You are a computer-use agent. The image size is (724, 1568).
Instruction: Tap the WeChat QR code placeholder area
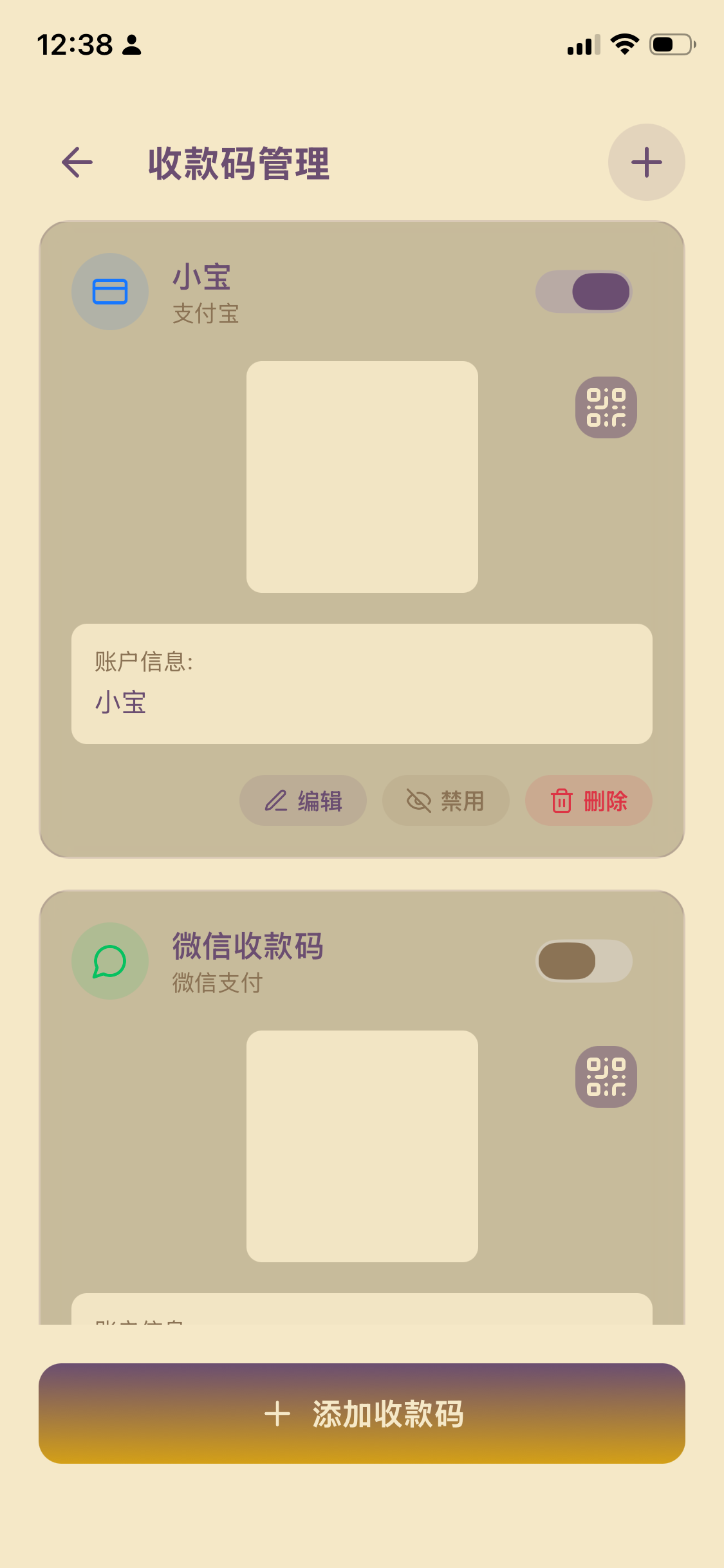click(362, 1146)
